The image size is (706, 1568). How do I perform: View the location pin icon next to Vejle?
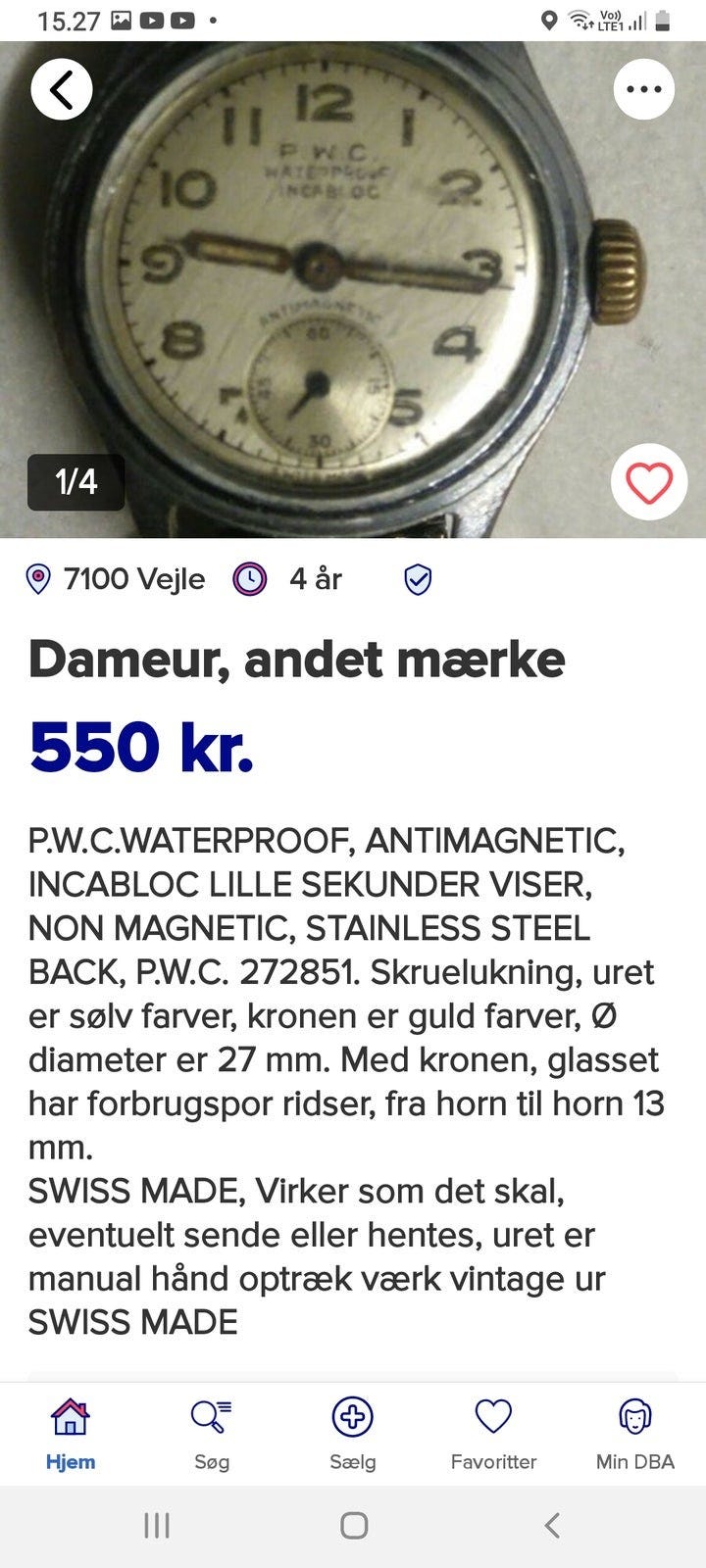pyautogui.click(x=38, y=579)
